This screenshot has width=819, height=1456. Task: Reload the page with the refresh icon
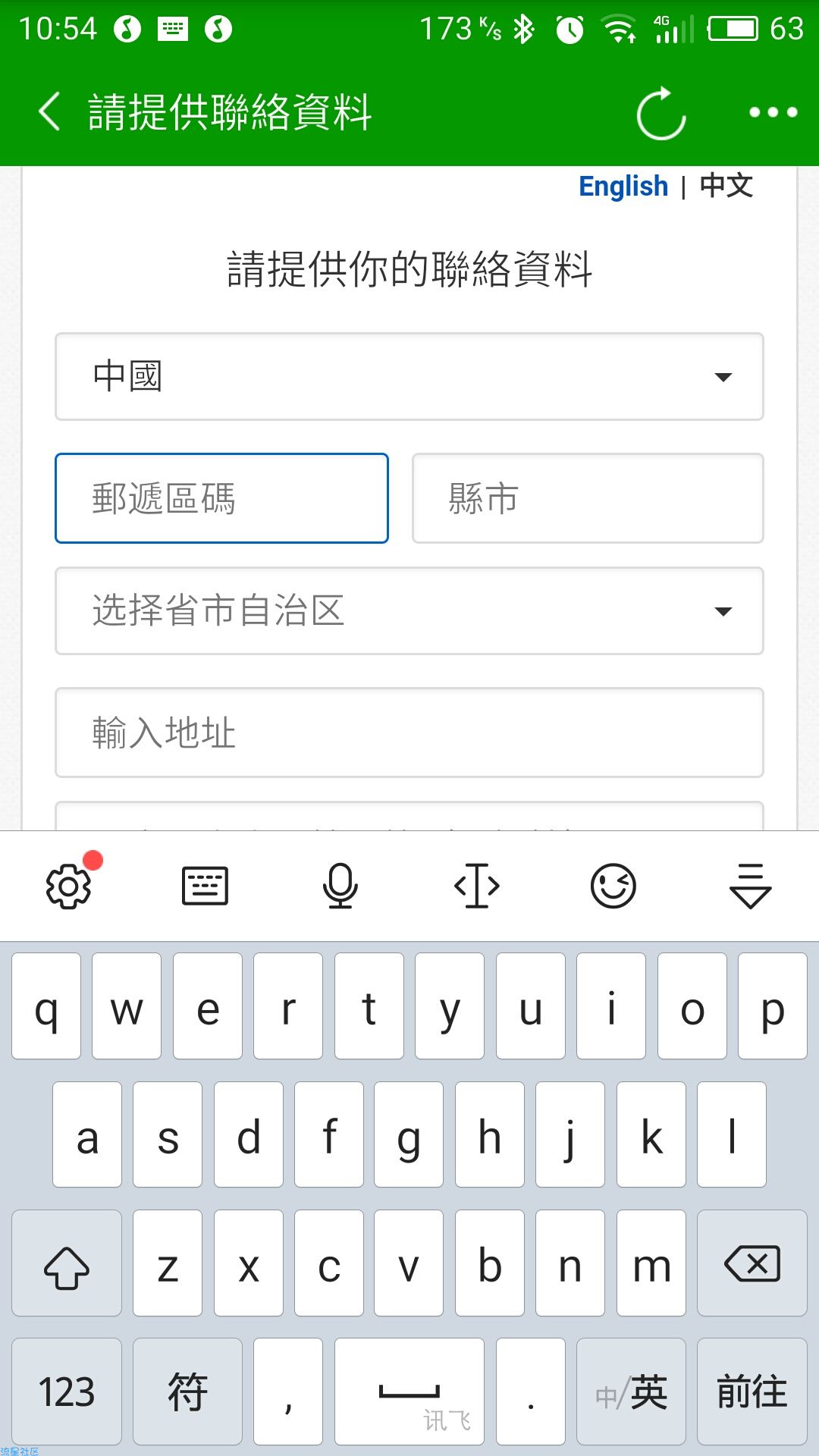pos(661,114)
